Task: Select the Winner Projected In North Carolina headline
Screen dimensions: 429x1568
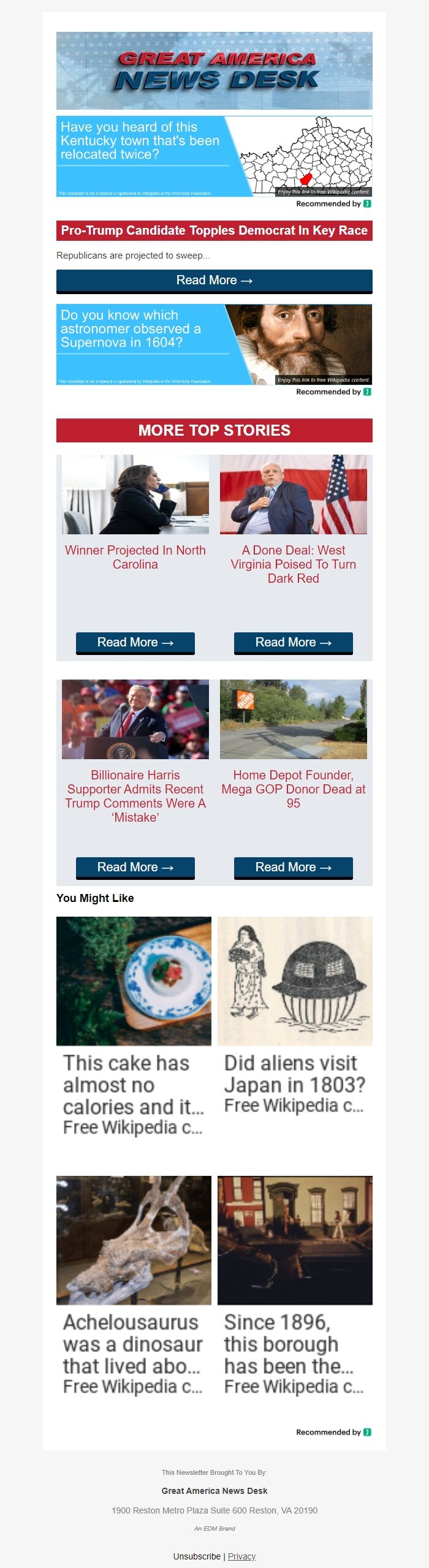Action: tap(135, 557)
